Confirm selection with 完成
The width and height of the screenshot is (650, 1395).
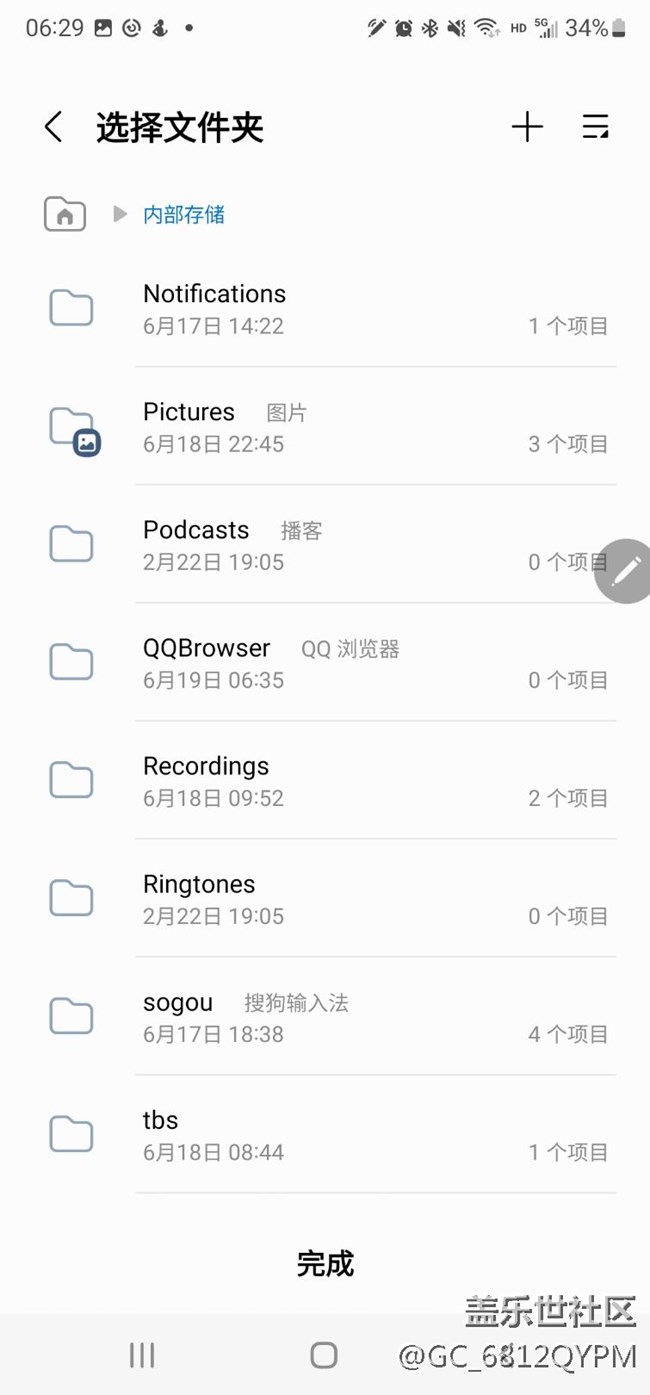[325, 1263]
